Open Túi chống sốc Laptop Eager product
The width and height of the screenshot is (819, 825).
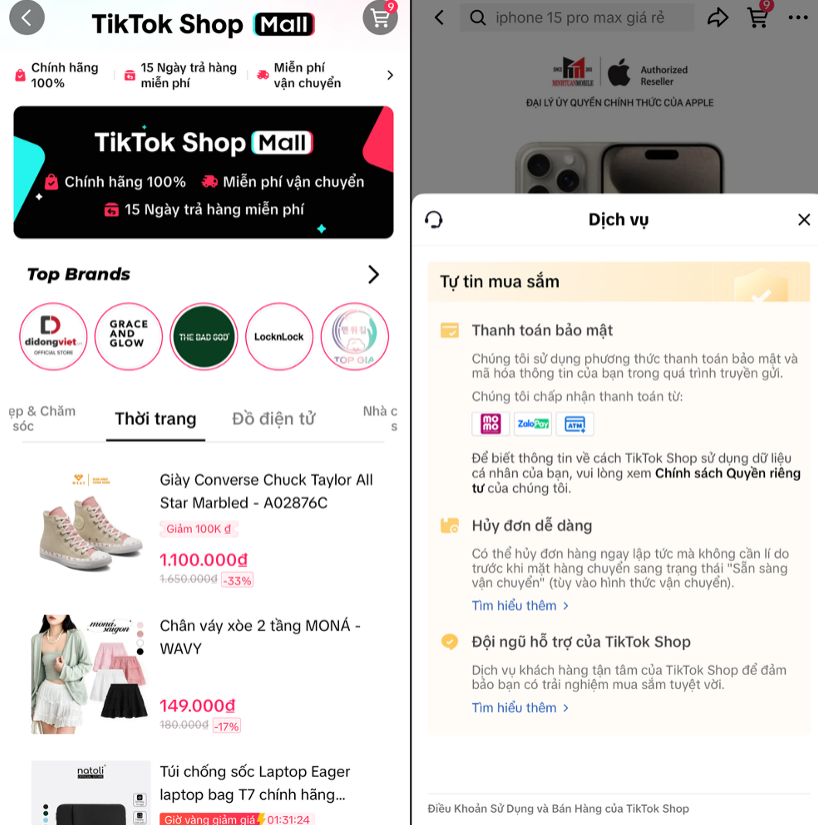pos(255,783)
